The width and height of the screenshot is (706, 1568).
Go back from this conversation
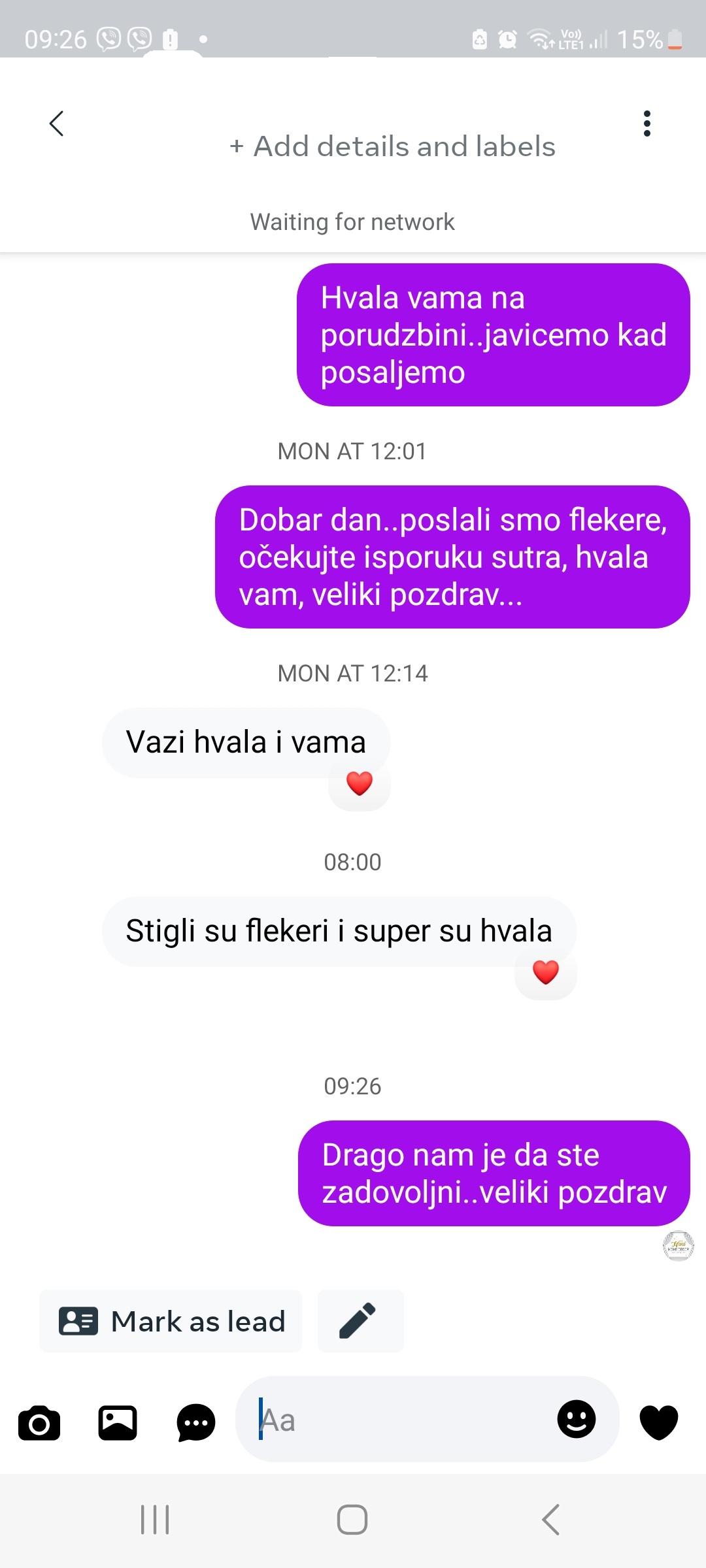(57, 123)
